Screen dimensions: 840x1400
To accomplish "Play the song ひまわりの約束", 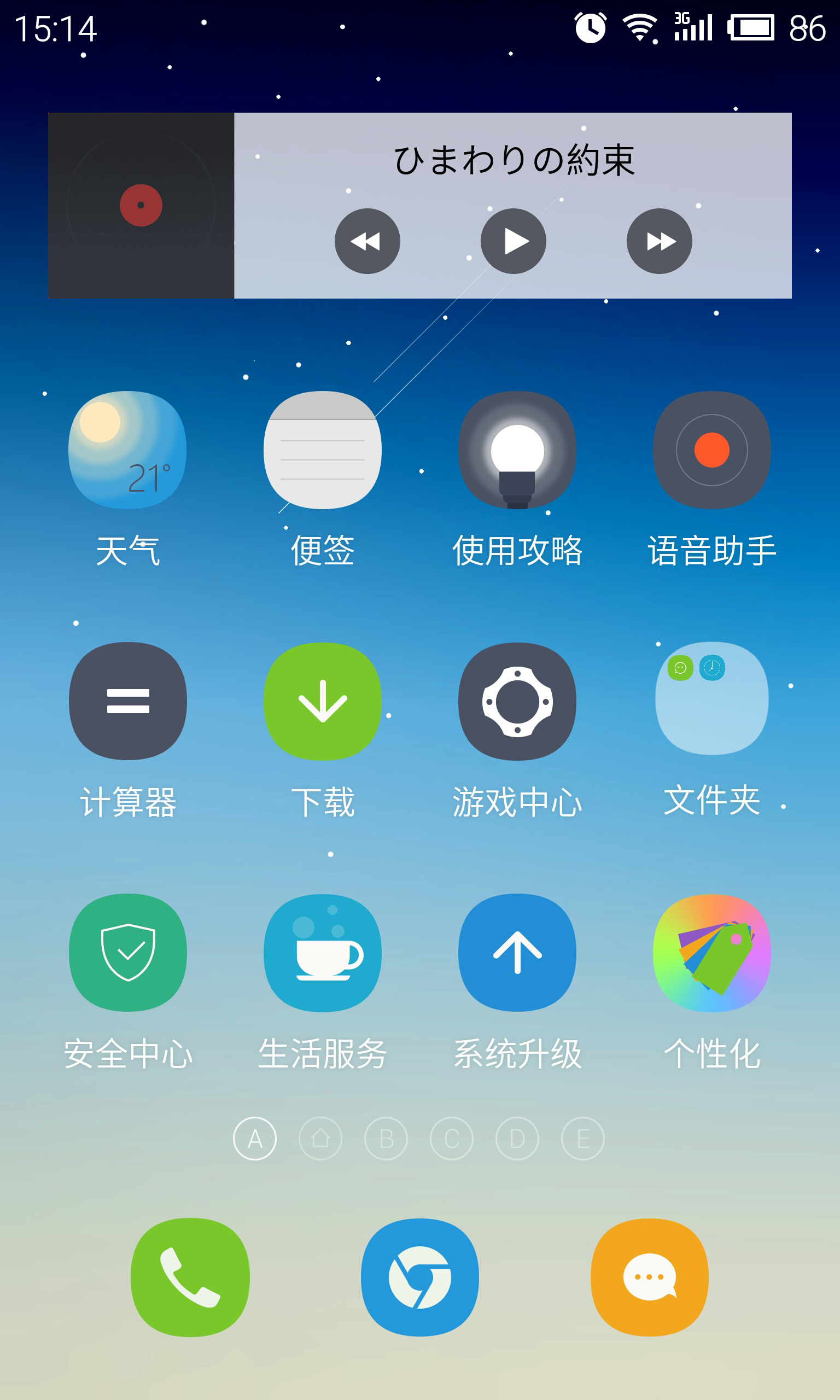I will point(513,241).
